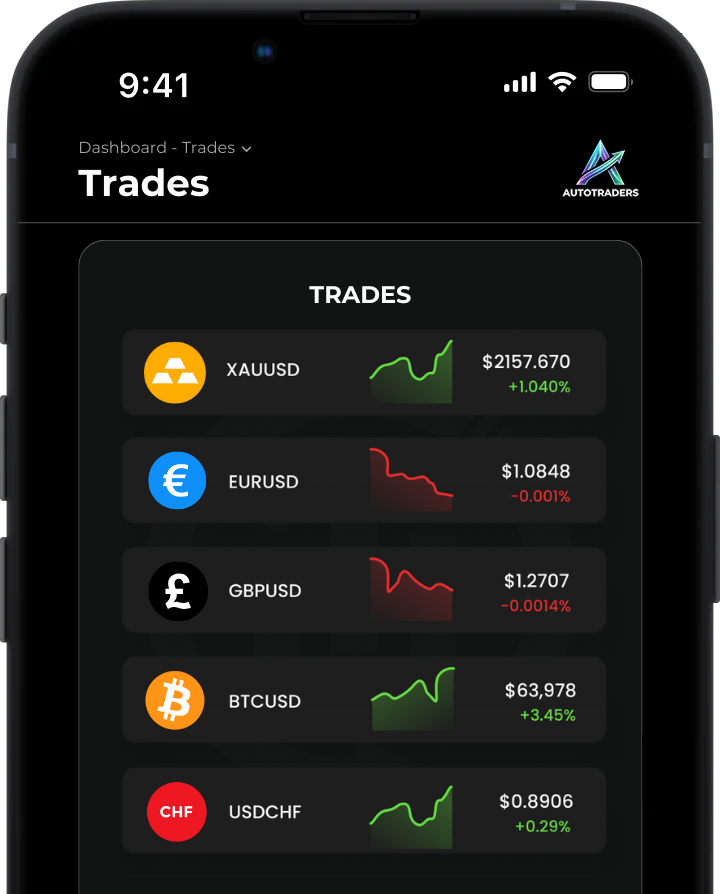Select the GBPUSD trade row

tap(363, 590)
